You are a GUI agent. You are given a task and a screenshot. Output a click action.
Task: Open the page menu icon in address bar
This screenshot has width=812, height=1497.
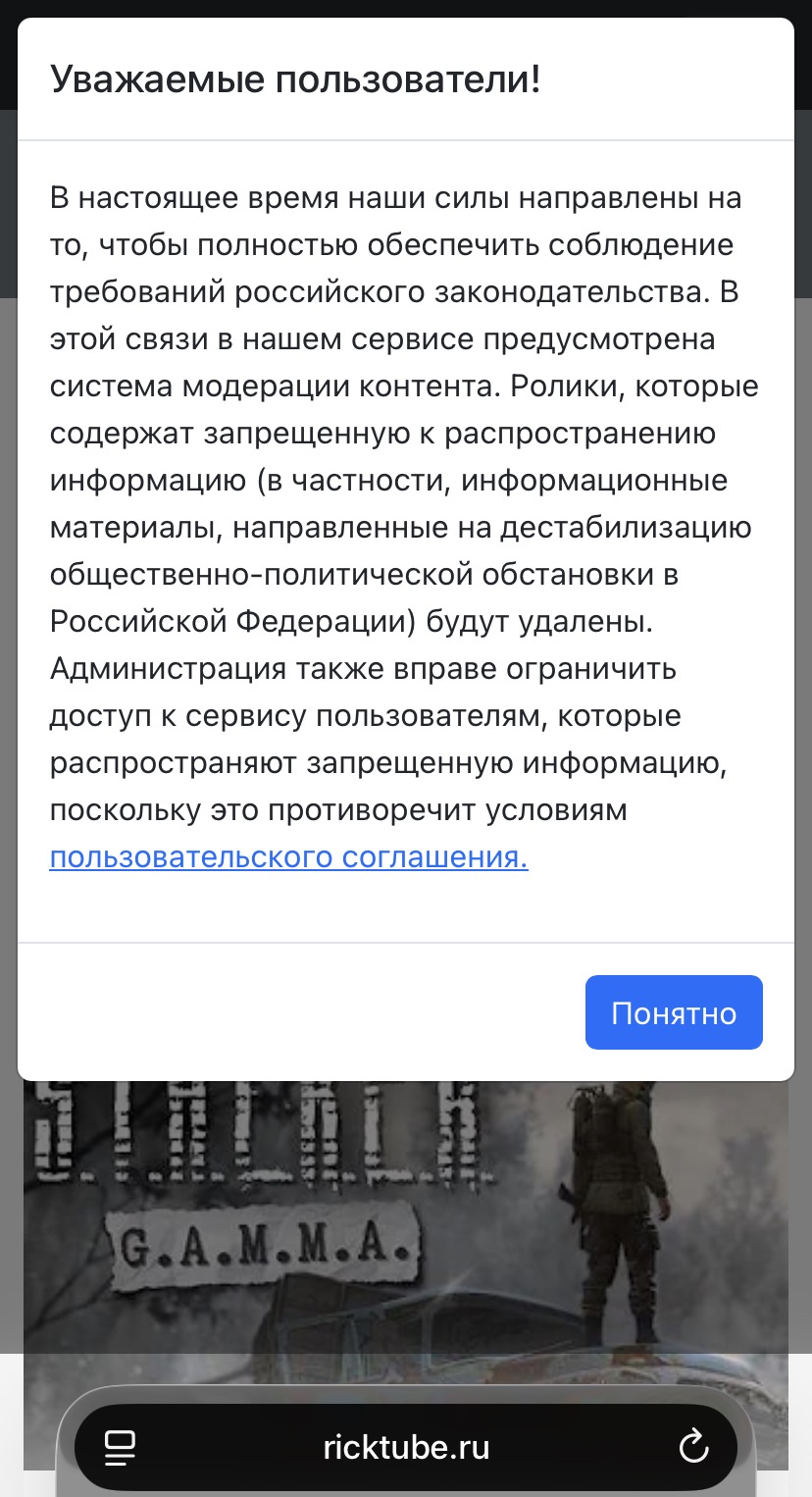[x=120, y=1447]
